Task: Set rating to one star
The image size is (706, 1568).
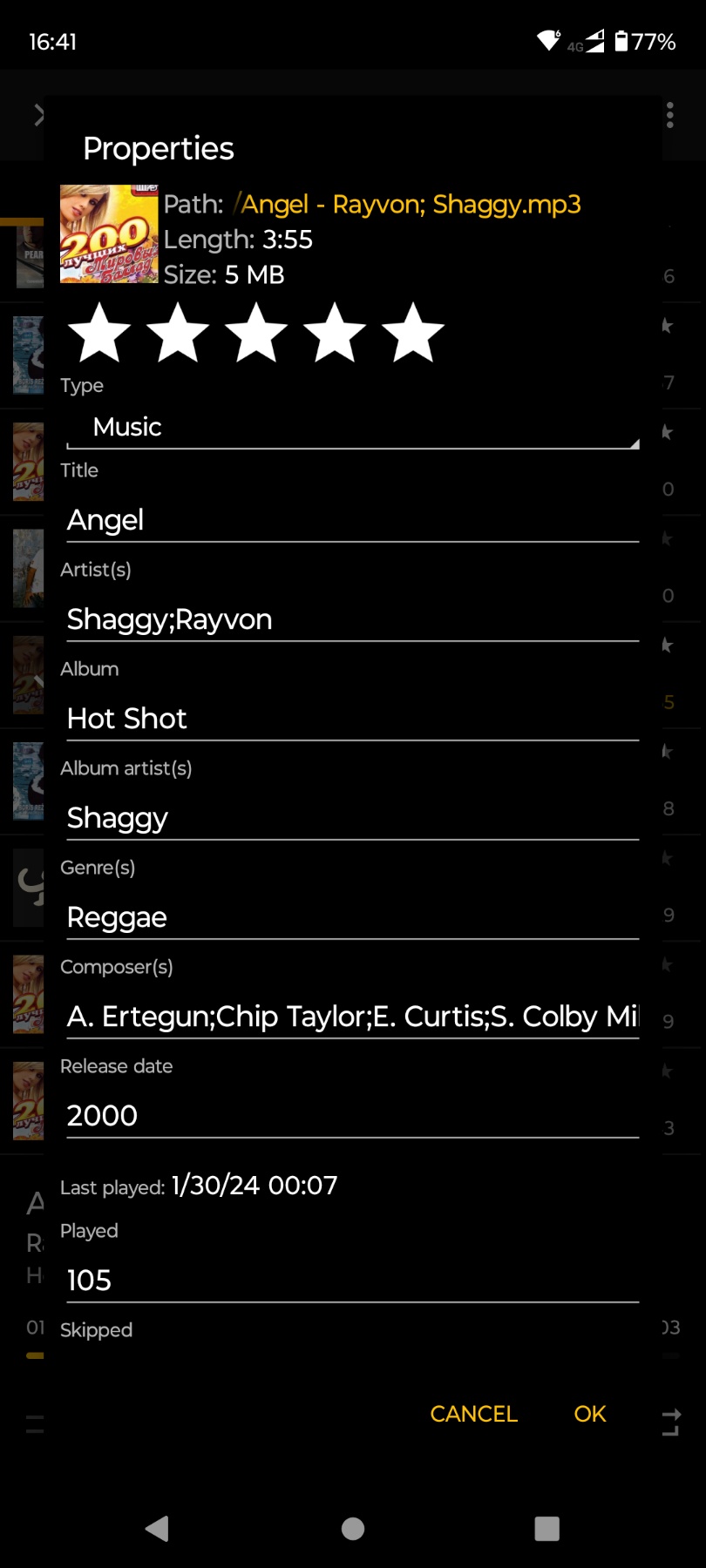Action: [x=99, y=333]
